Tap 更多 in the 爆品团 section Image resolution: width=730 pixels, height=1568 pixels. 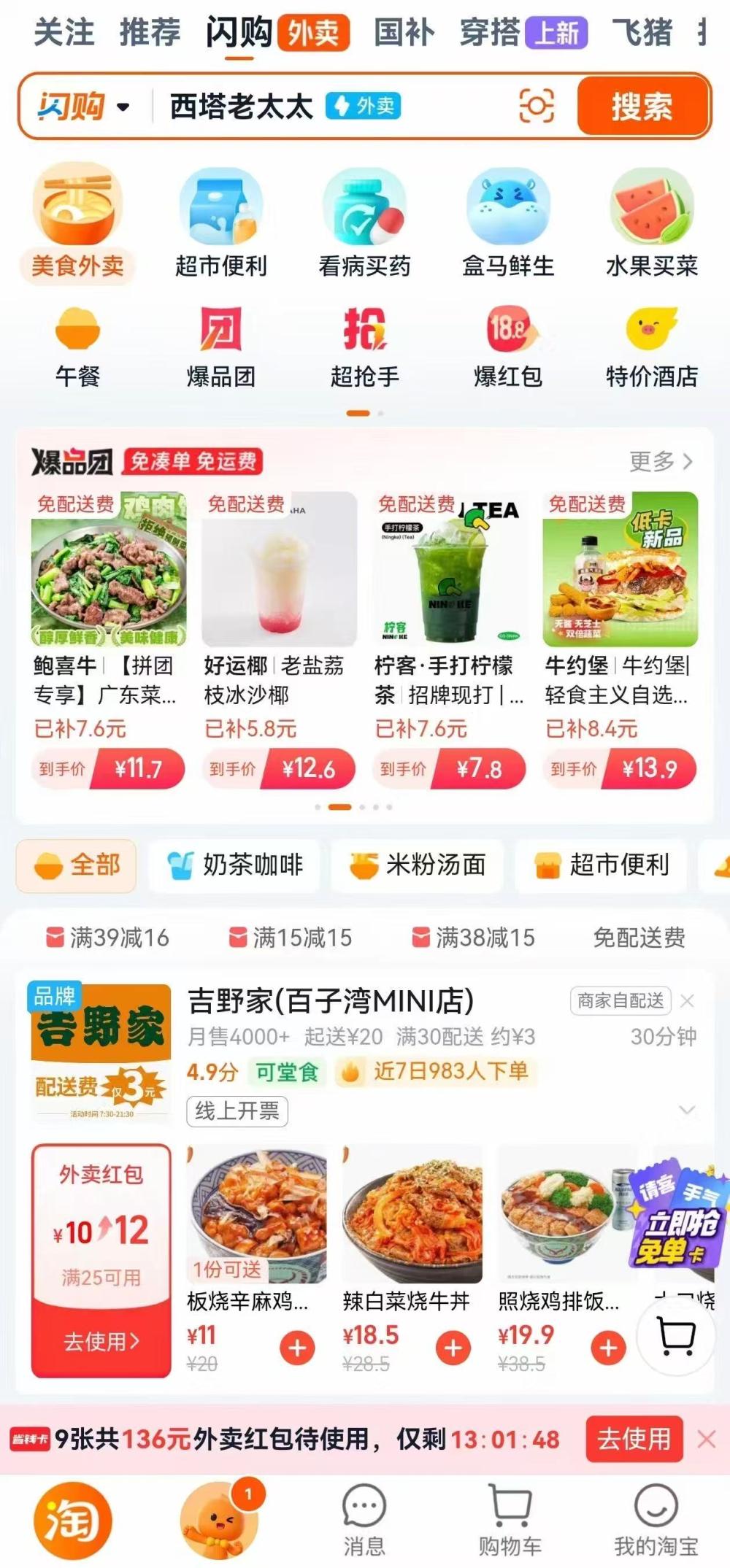click(x=660, y=461)
